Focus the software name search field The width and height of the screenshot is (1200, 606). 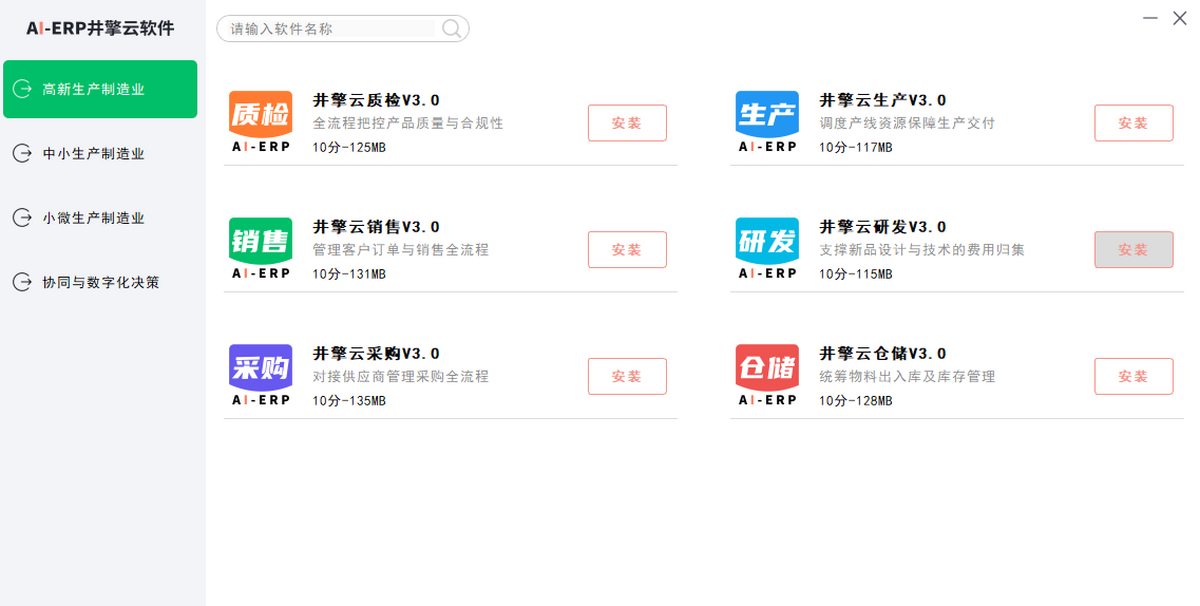tap(330, 29)
